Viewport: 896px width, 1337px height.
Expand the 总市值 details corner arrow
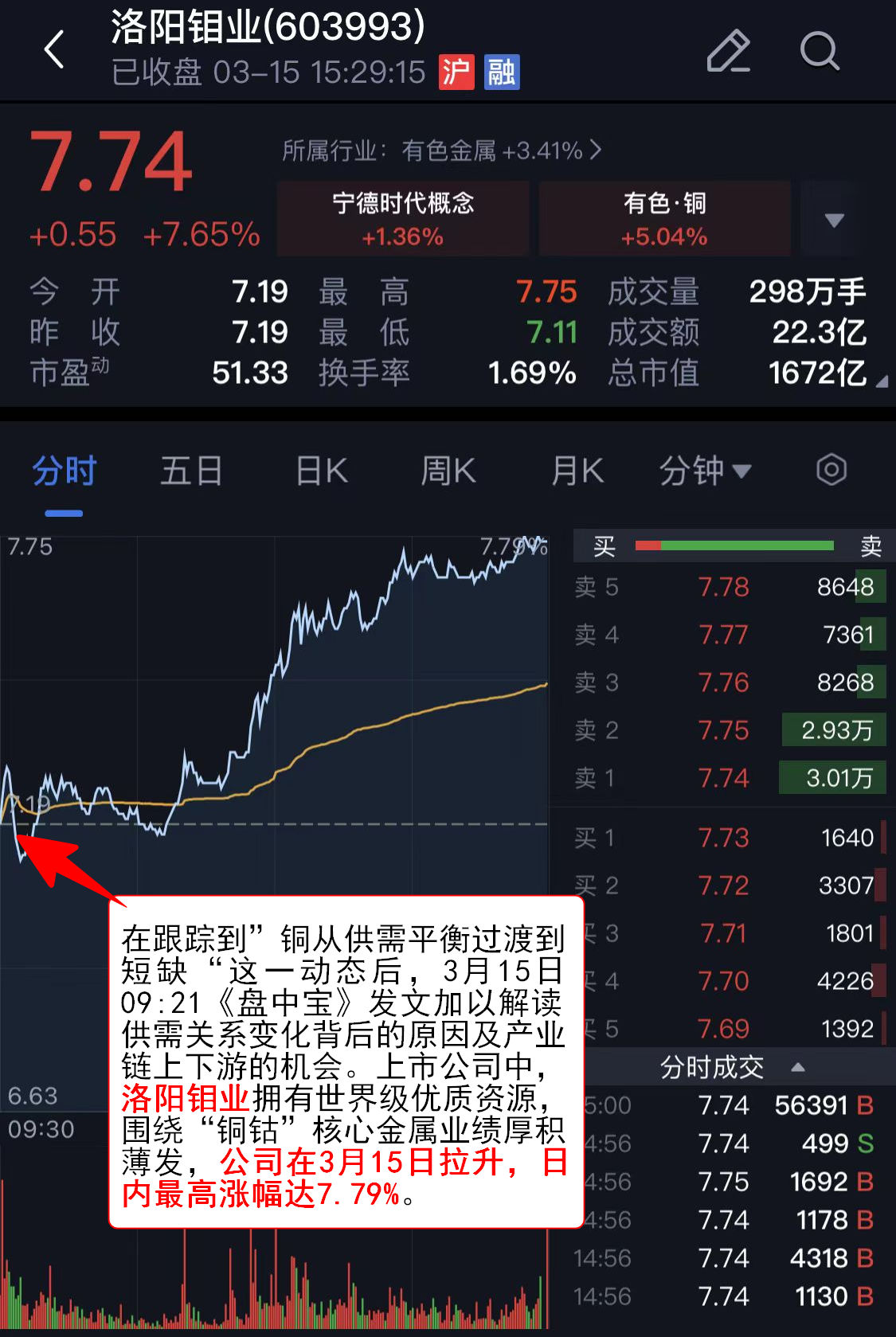coord(882,382)
